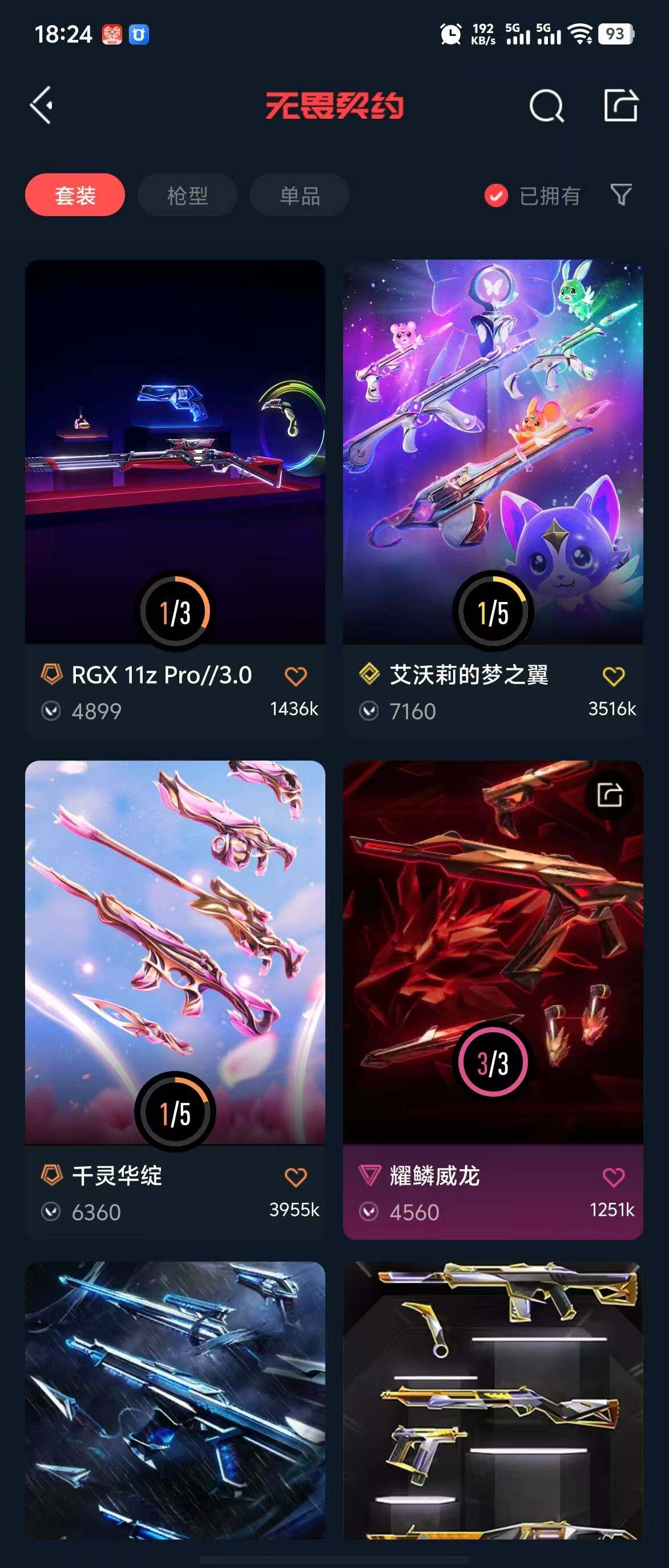Open the filter funnel icon
Viewport: 669px width, 1568px height.
point(621,195)
